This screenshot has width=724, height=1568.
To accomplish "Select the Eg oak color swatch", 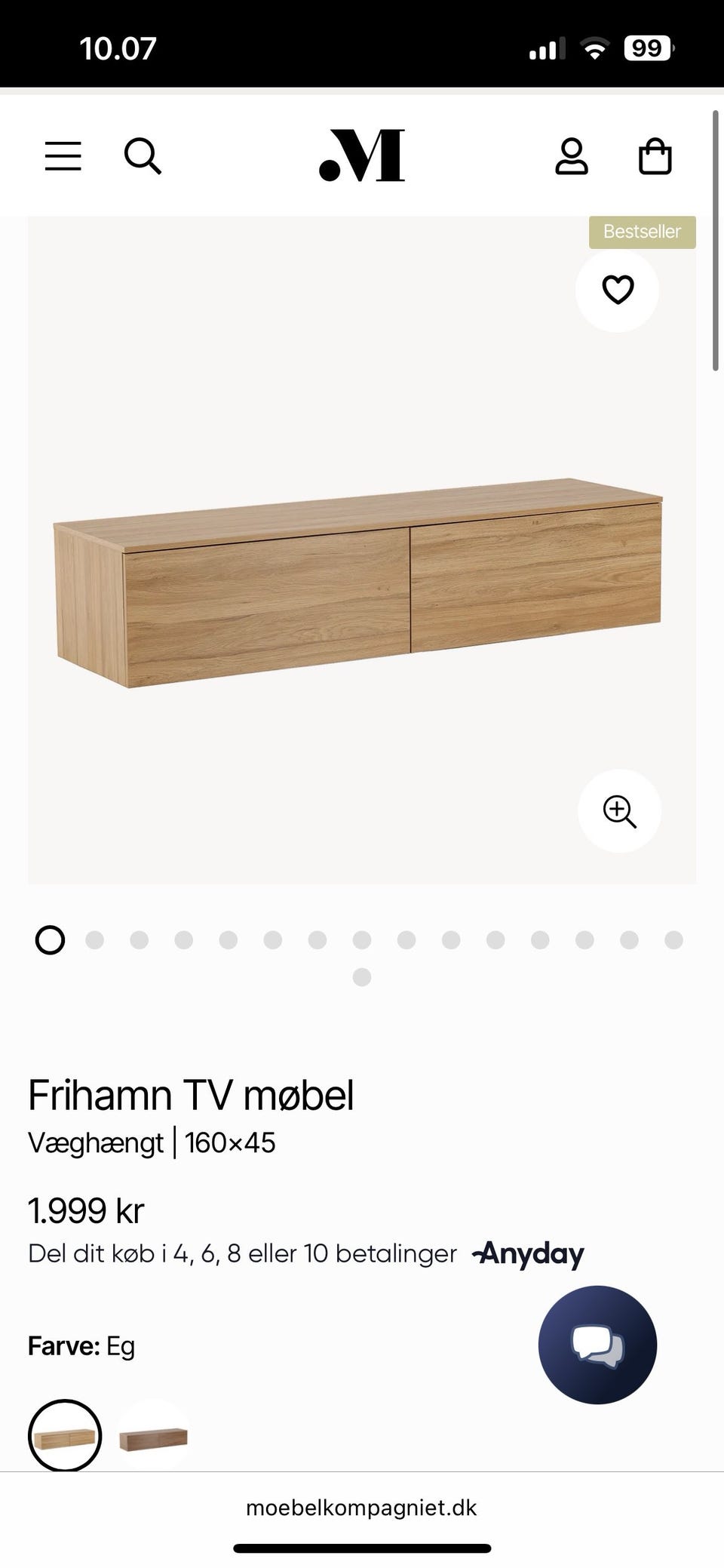I will (x=65, y=1435).
